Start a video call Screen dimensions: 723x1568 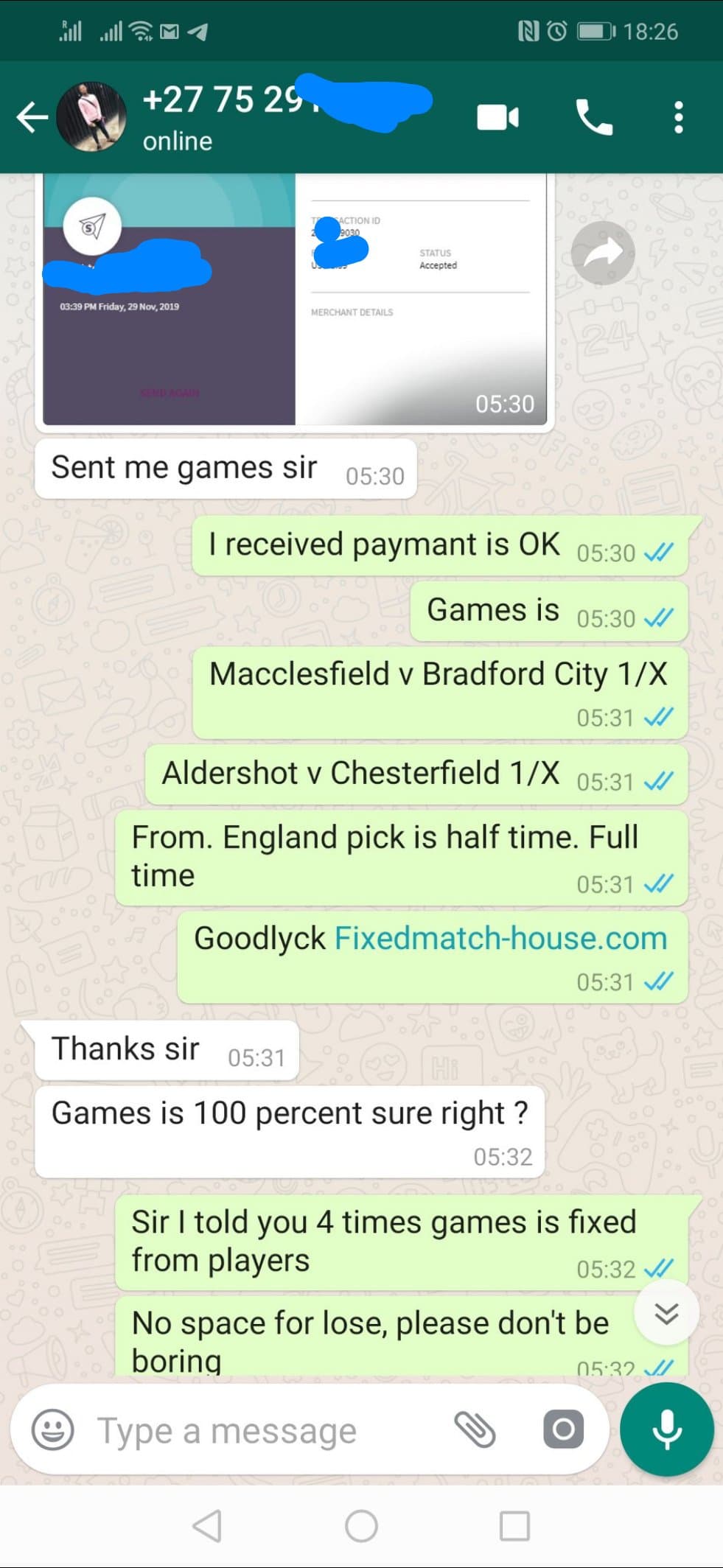[x=498, y=118]
